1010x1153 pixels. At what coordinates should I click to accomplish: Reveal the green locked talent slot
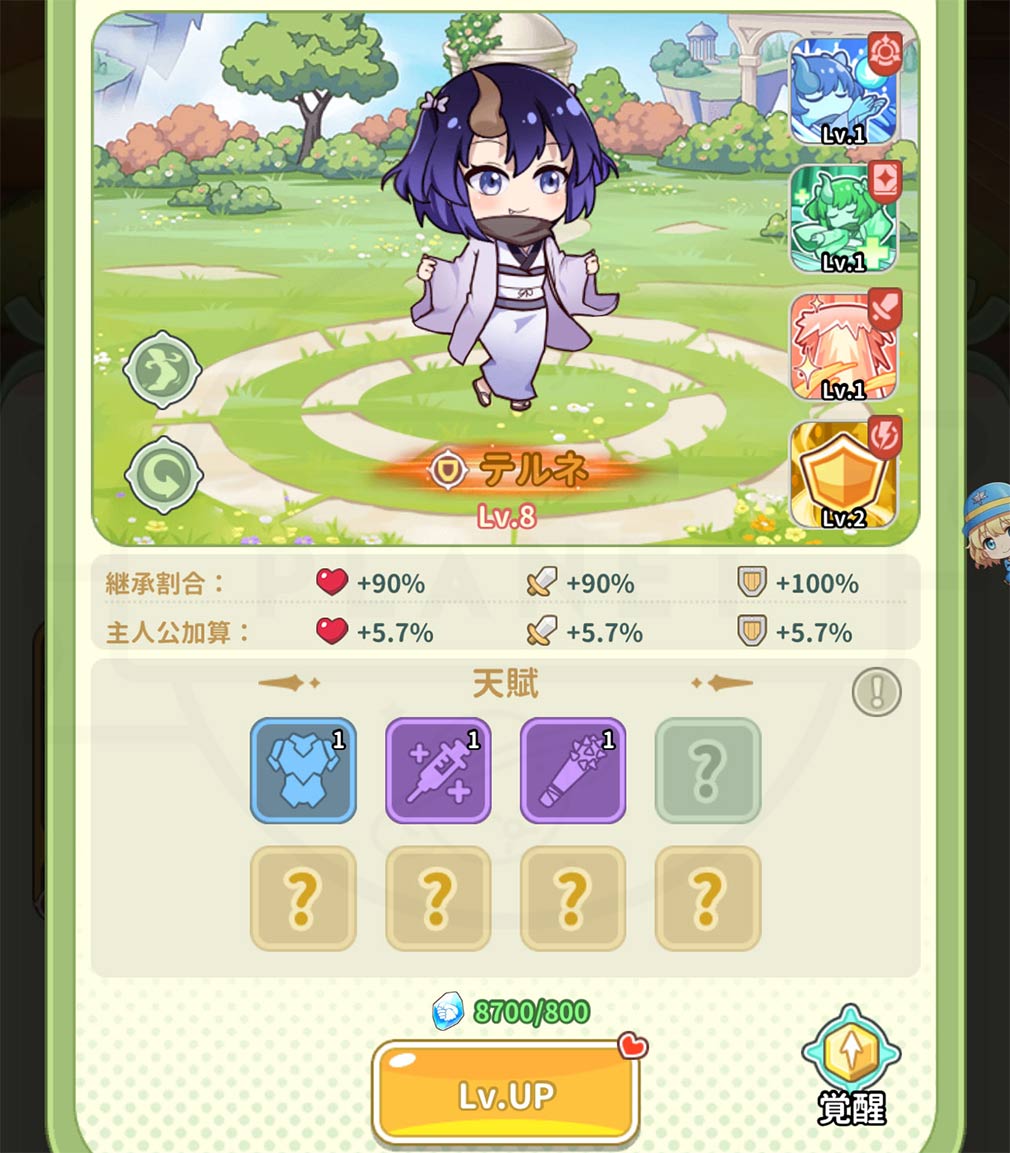(x=708, y=770)
